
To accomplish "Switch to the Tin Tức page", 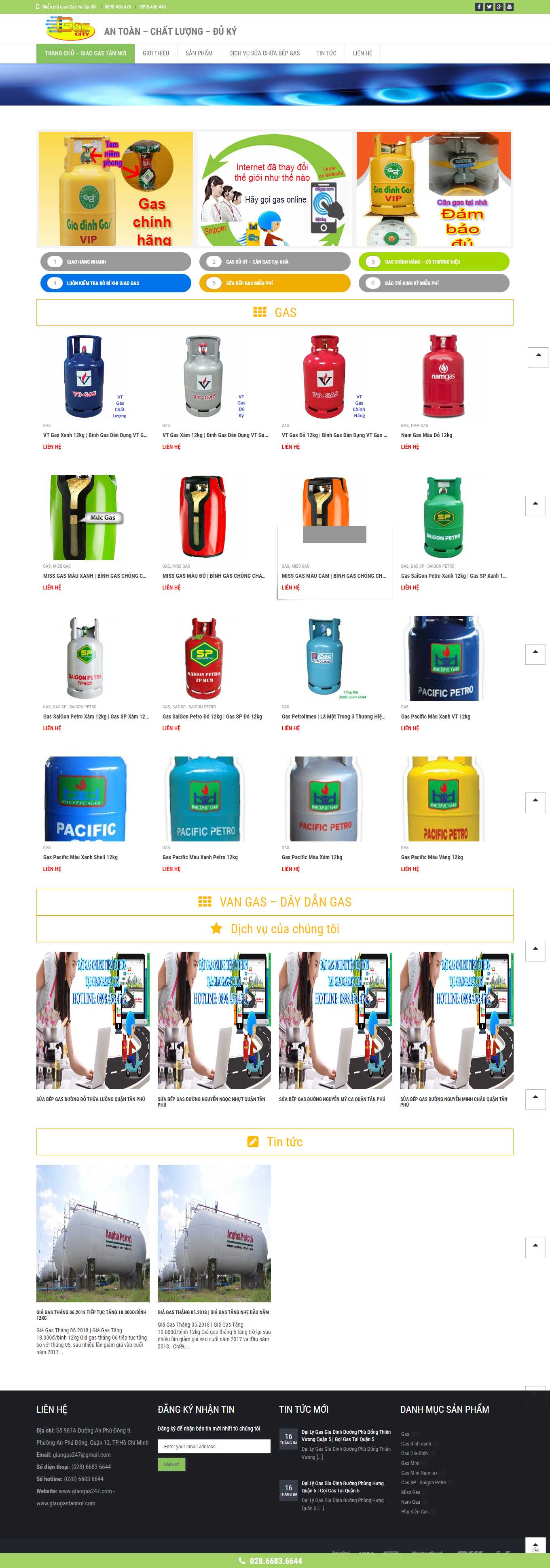I will click(x=326, y=53).
